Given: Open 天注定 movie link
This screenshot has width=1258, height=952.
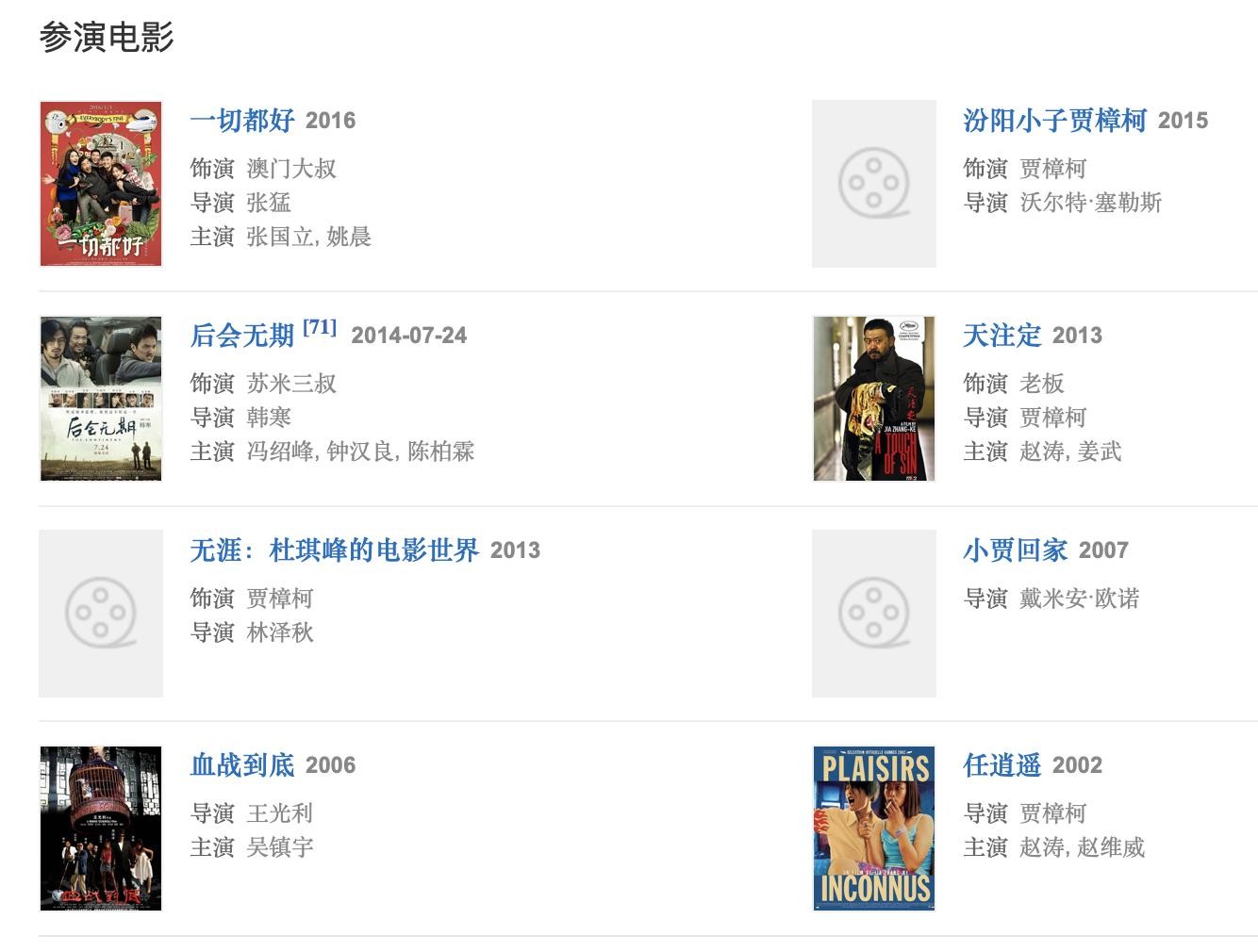Looking at the screenshot, I should (x=1001, y=336).
